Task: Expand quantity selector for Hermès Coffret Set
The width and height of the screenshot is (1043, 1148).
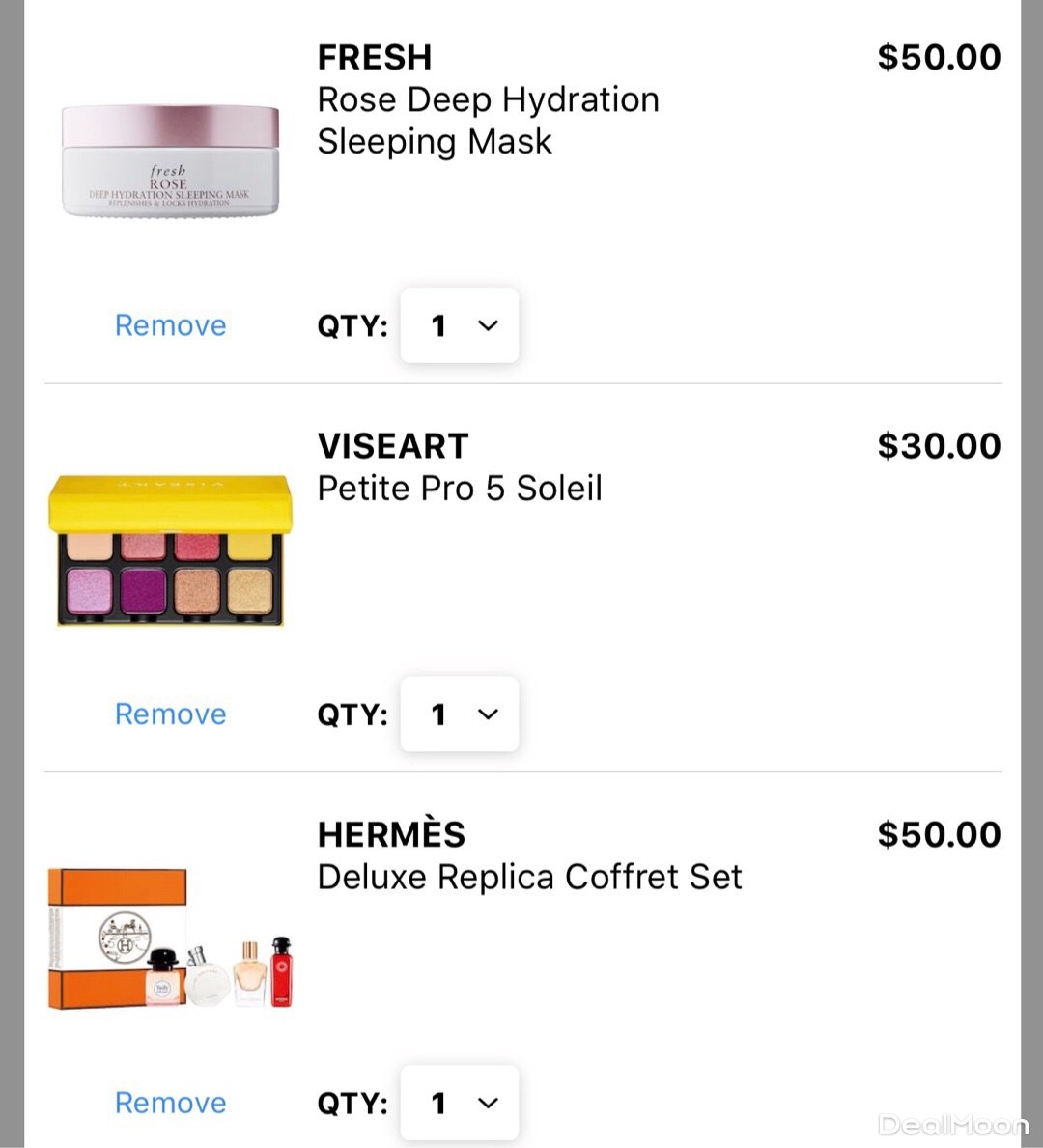Action: [460, 1103]
